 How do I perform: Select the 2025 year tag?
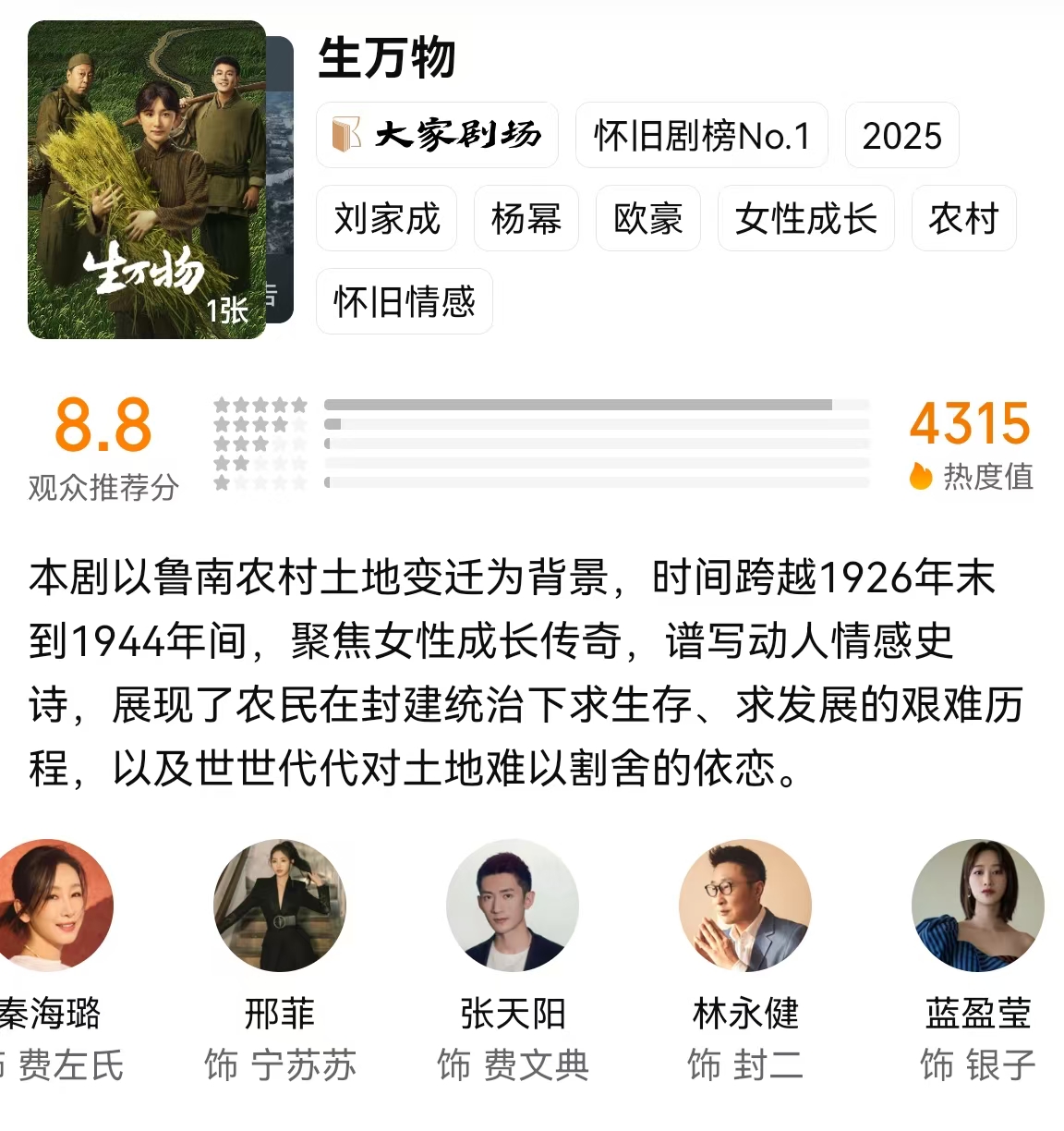click(x=901, y=135)
